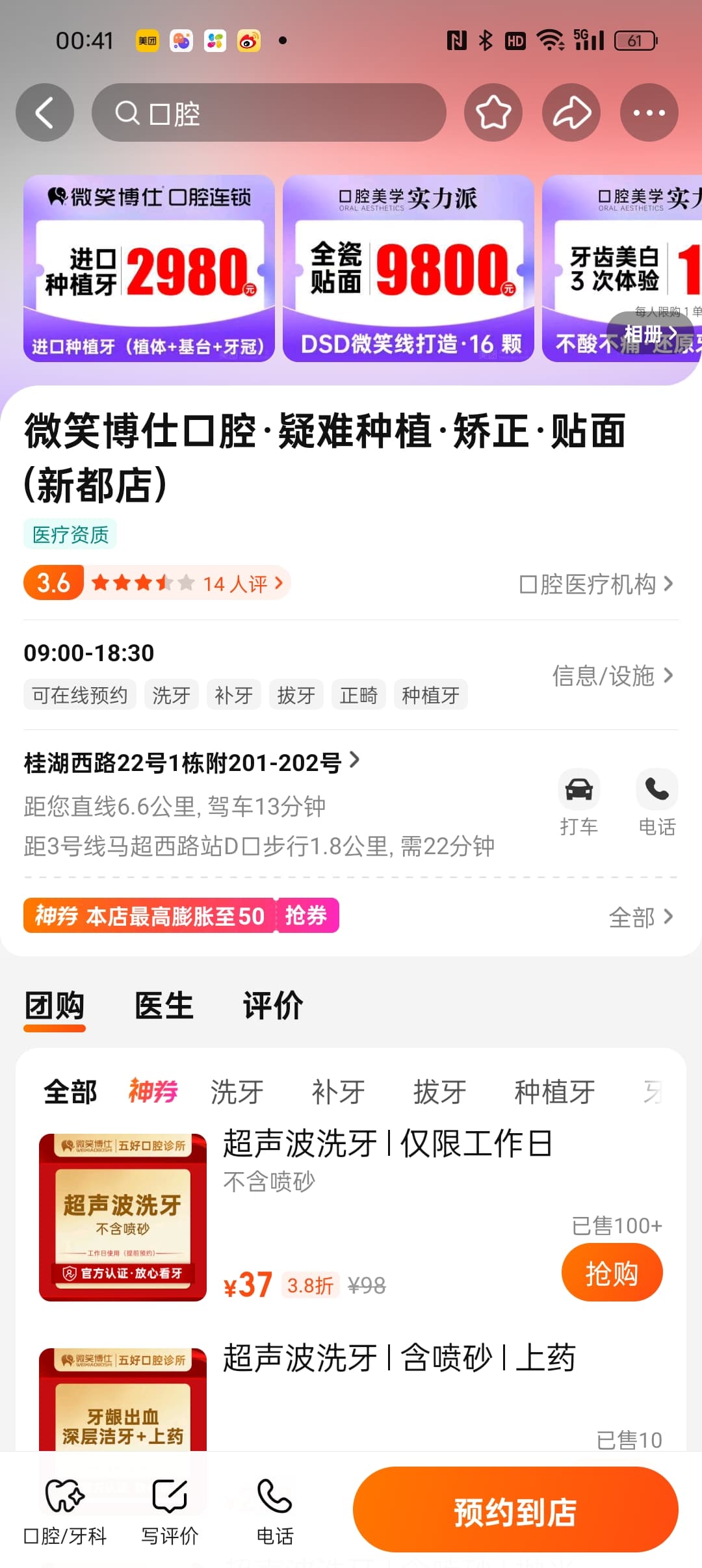Switch to the 评价 tab

pyautogui.click(x=272, y=1005)
